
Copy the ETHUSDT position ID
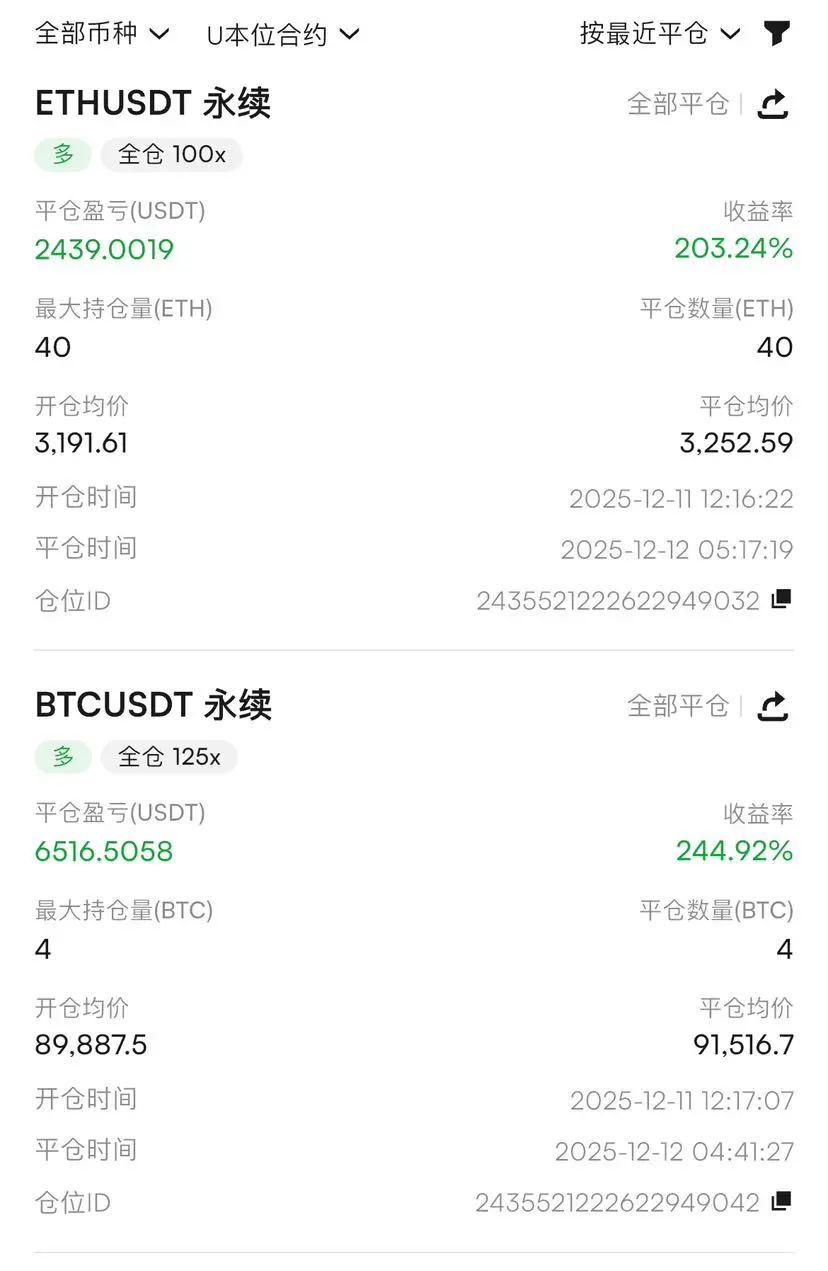(x=781, y=600)
